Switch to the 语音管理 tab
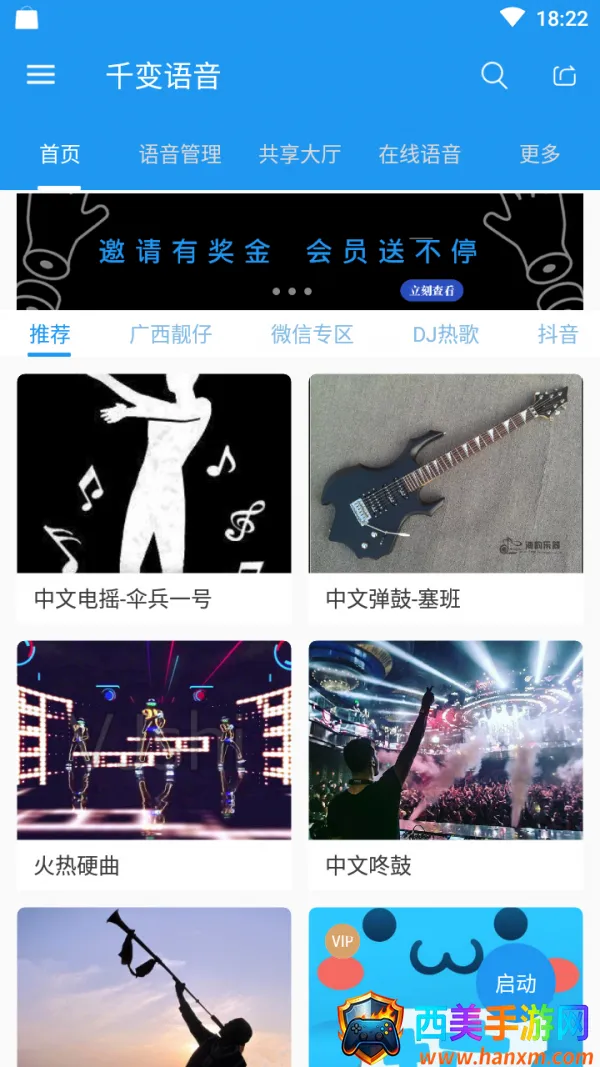Image resolution: width=600 pixels, height=1067 pixels. (x=180, y=154)
